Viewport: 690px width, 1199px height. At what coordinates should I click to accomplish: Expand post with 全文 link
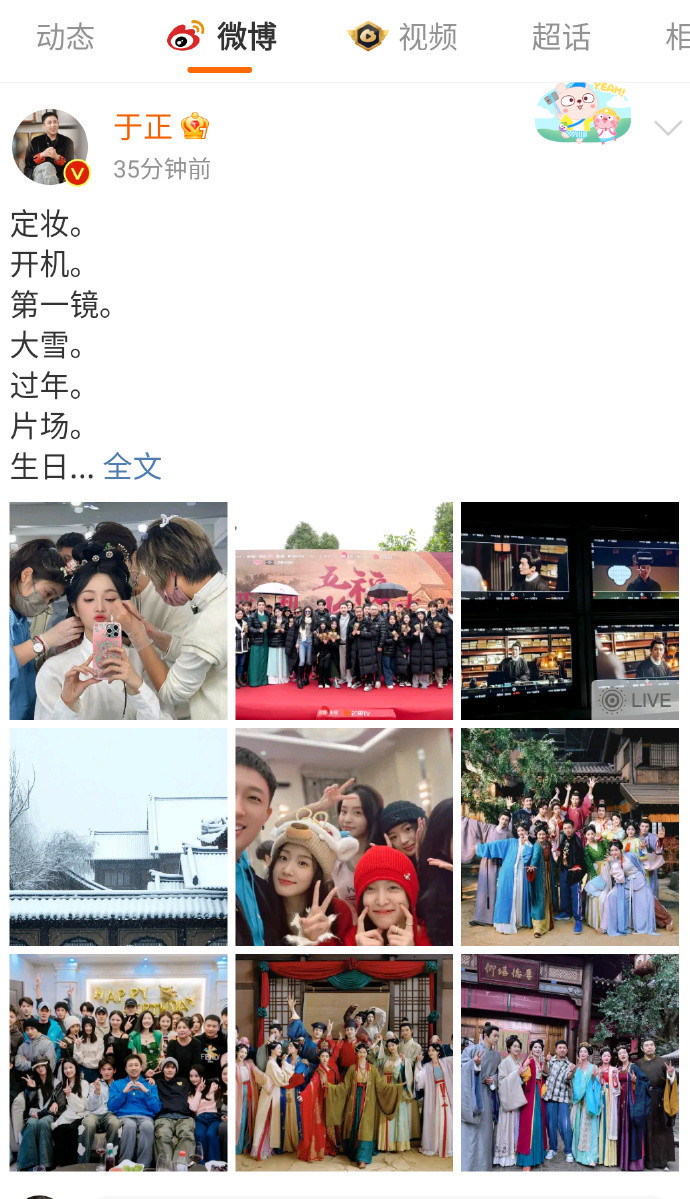tap(132, 466)
